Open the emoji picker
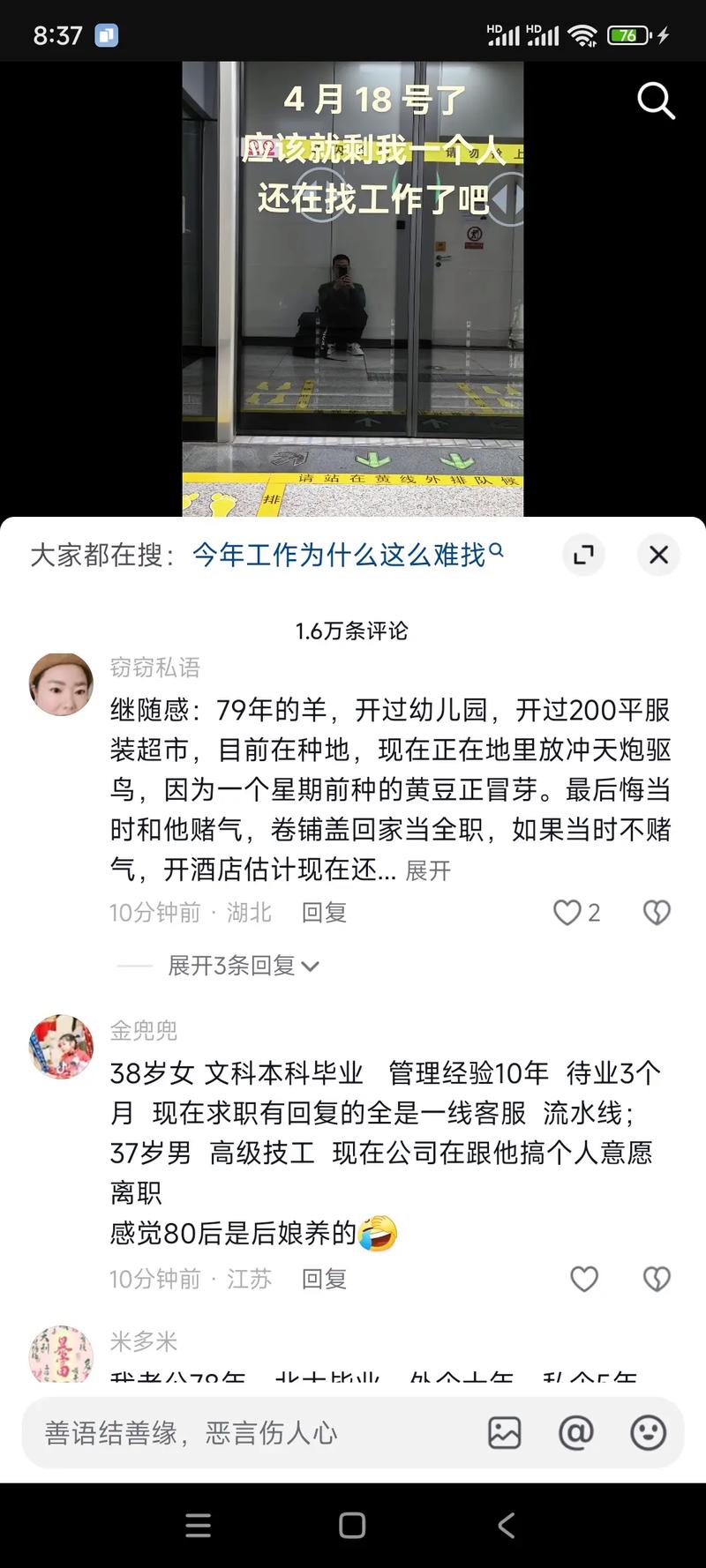 pos(648,1433)
